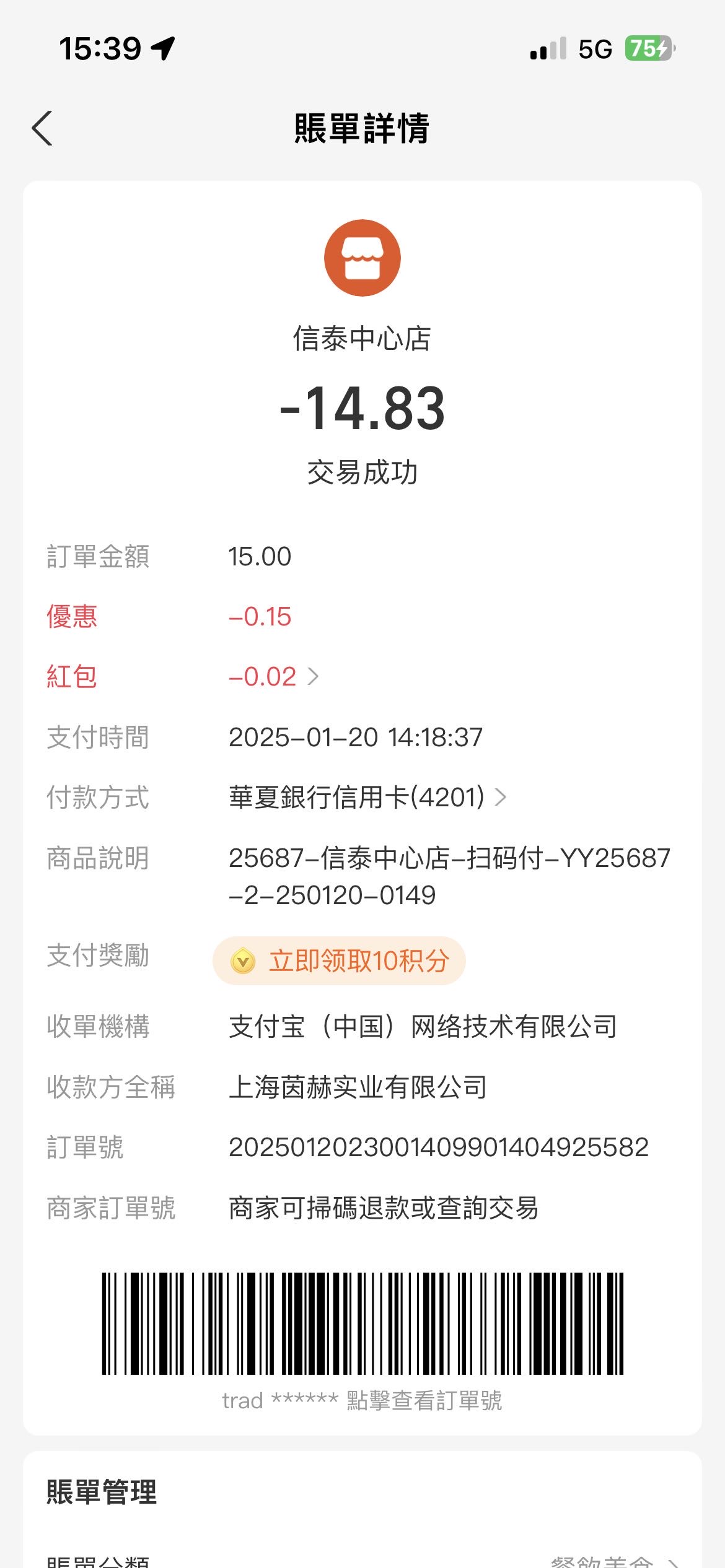The height and width of the screenshot is (1568, 725).
Task: Claim the 立即领取10积分 reward
Action: pos(339,960)
